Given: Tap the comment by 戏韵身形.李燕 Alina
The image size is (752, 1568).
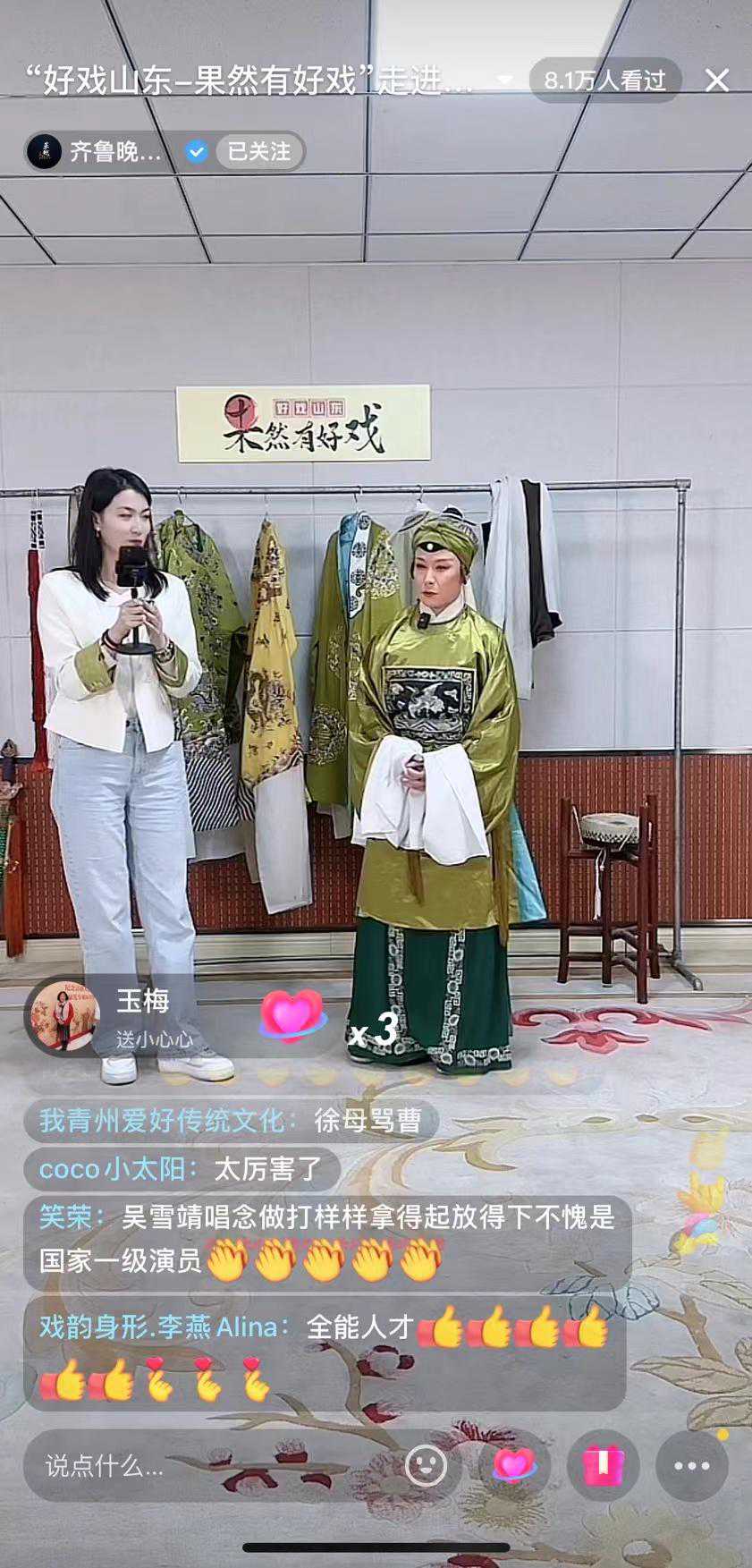Looking at the screenshot, I should (x=324, y=1352).
